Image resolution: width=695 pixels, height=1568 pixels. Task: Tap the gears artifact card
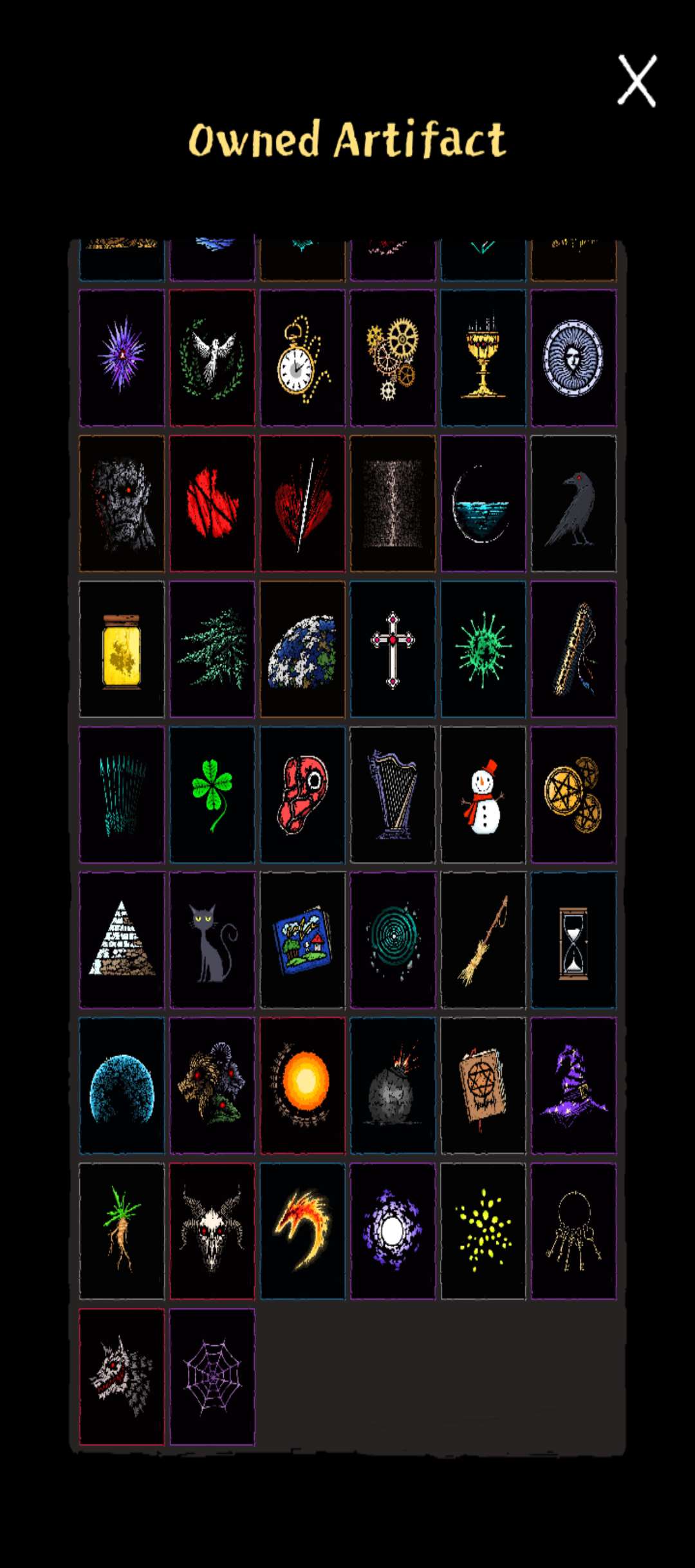pyautogui.click(x=393, y=358)
